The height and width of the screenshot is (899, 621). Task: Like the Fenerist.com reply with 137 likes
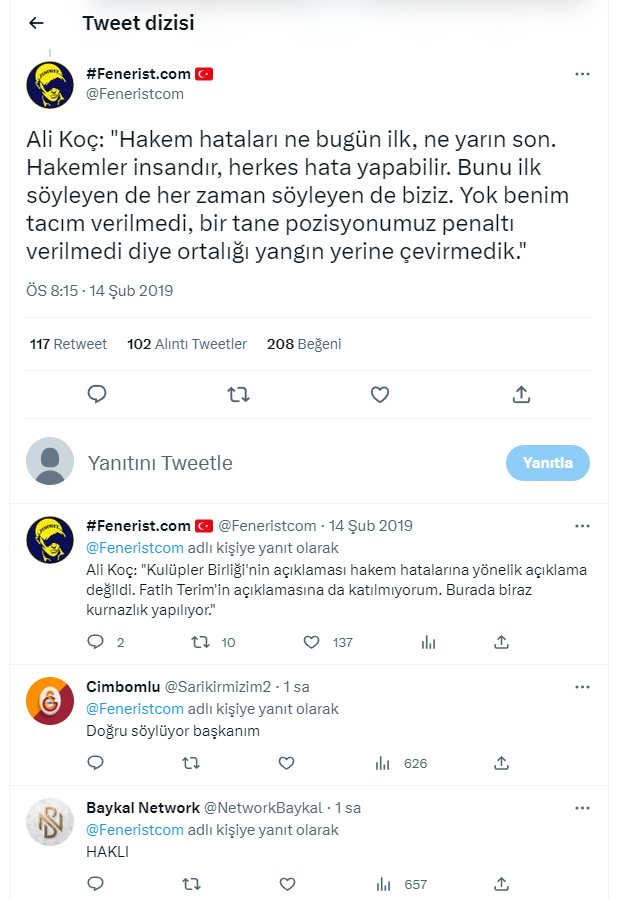[x=311, y=642]
